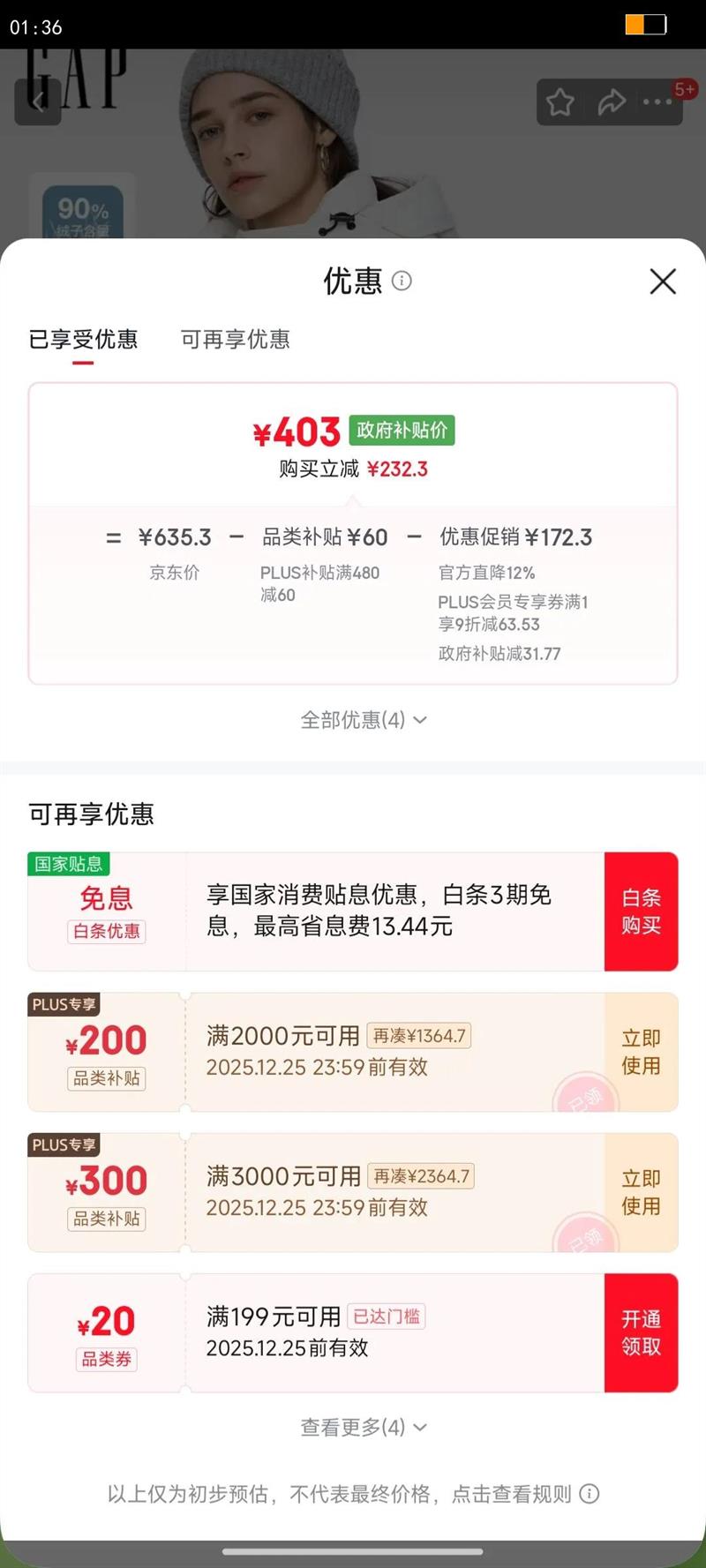
Task: Switch to the 可再享优惠 tab
Action: coord(236,341)
